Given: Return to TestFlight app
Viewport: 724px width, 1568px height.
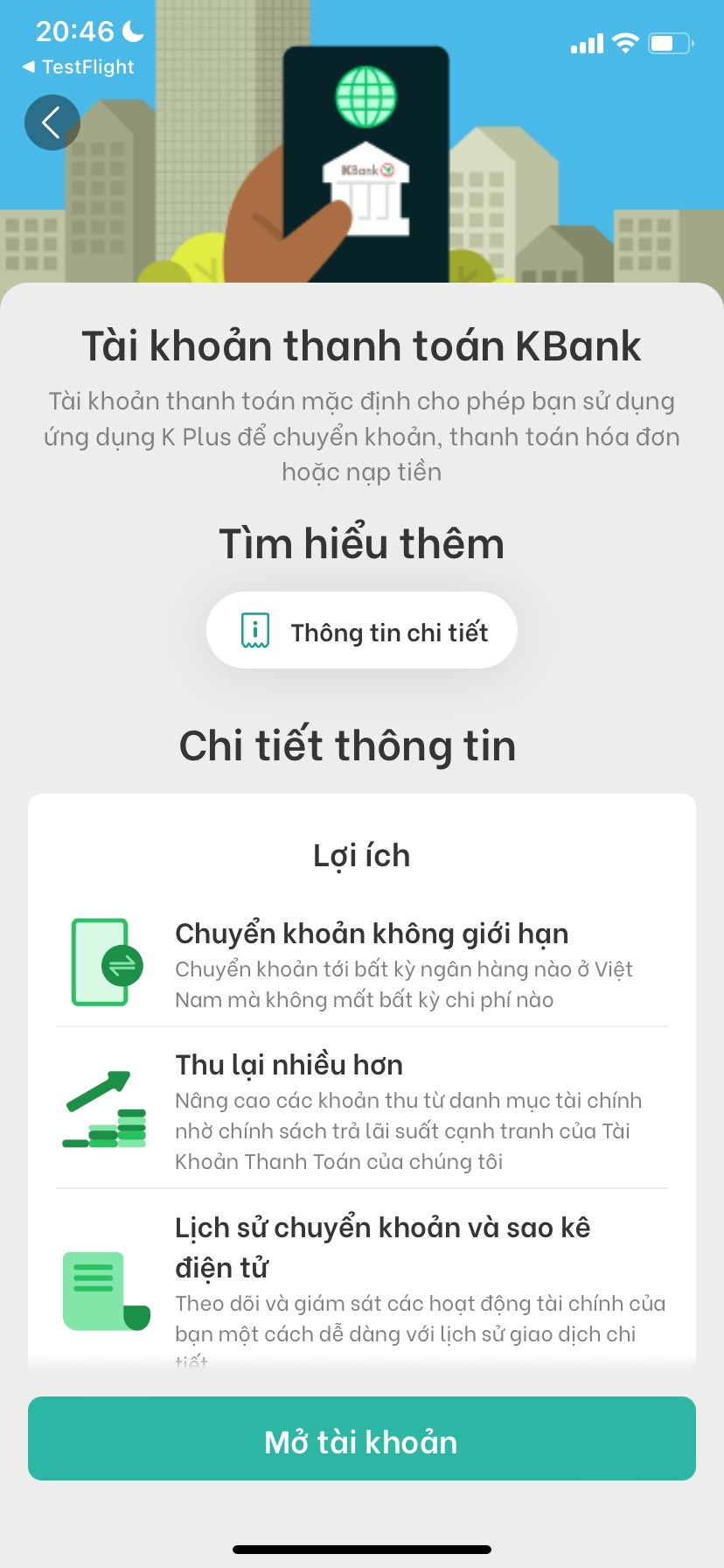Looking at the screenshot, I should pos(78,67).
